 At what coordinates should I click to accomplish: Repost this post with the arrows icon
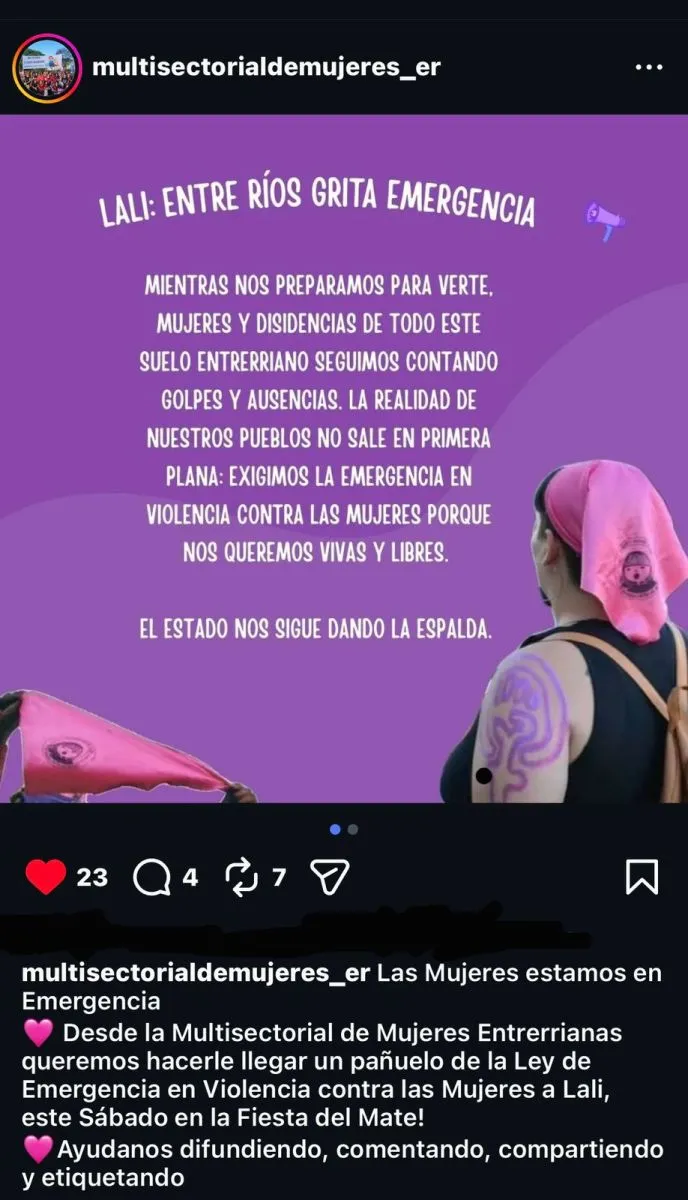[x=242, y=878]
